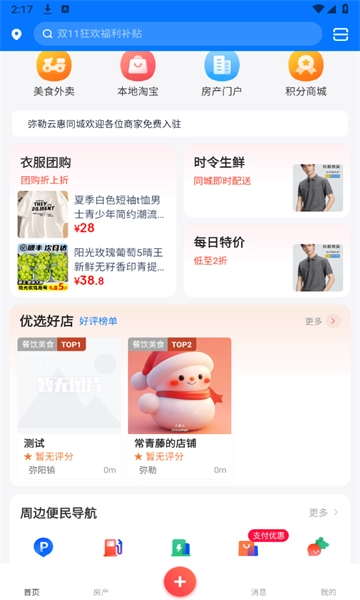Viewport: 360px width, 600px height.
Task: Switch to the 消息 tab
Action: pyautogui.click(x=259, y=592)
